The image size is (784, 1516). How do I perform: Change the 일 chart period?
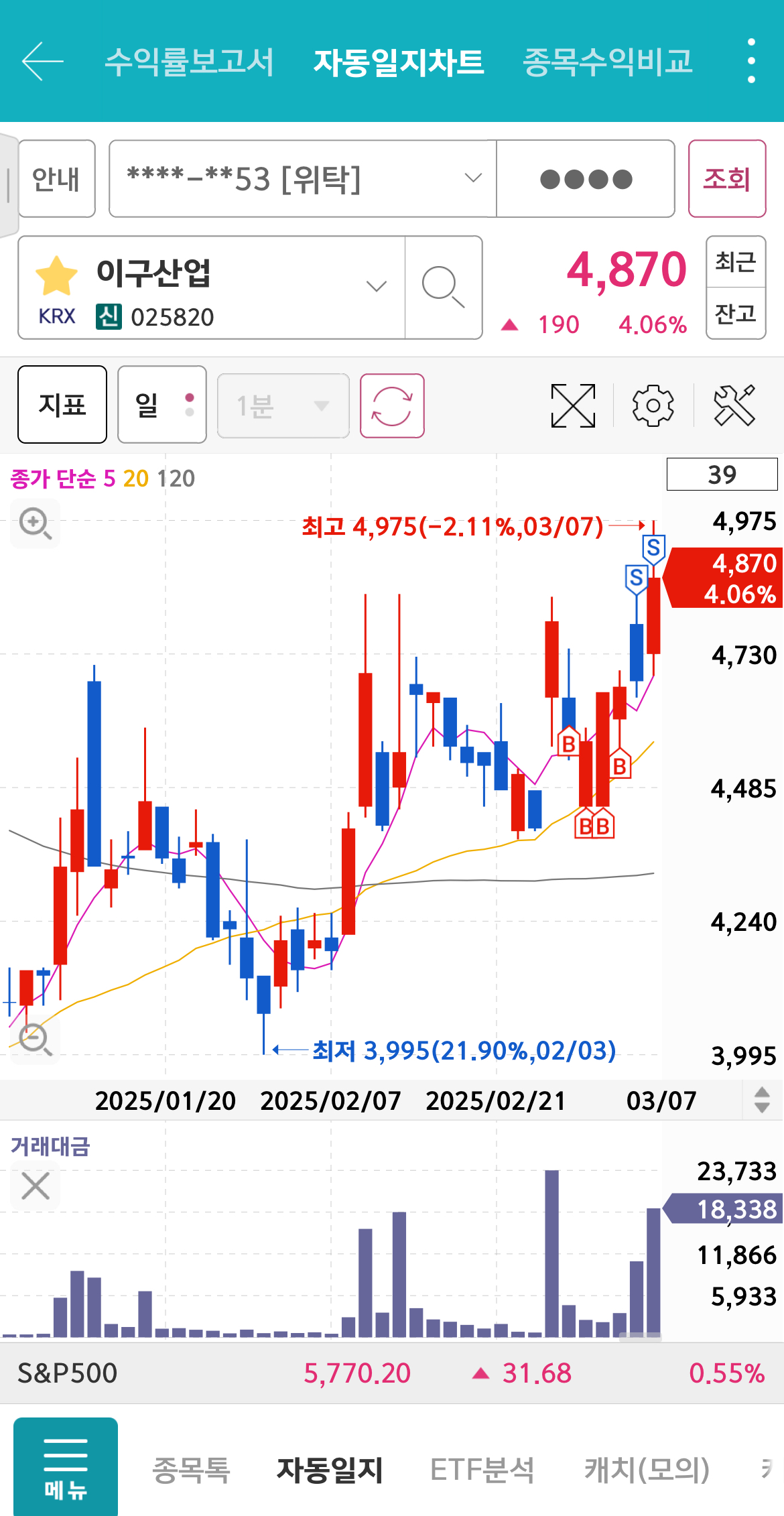click(162, 405)
